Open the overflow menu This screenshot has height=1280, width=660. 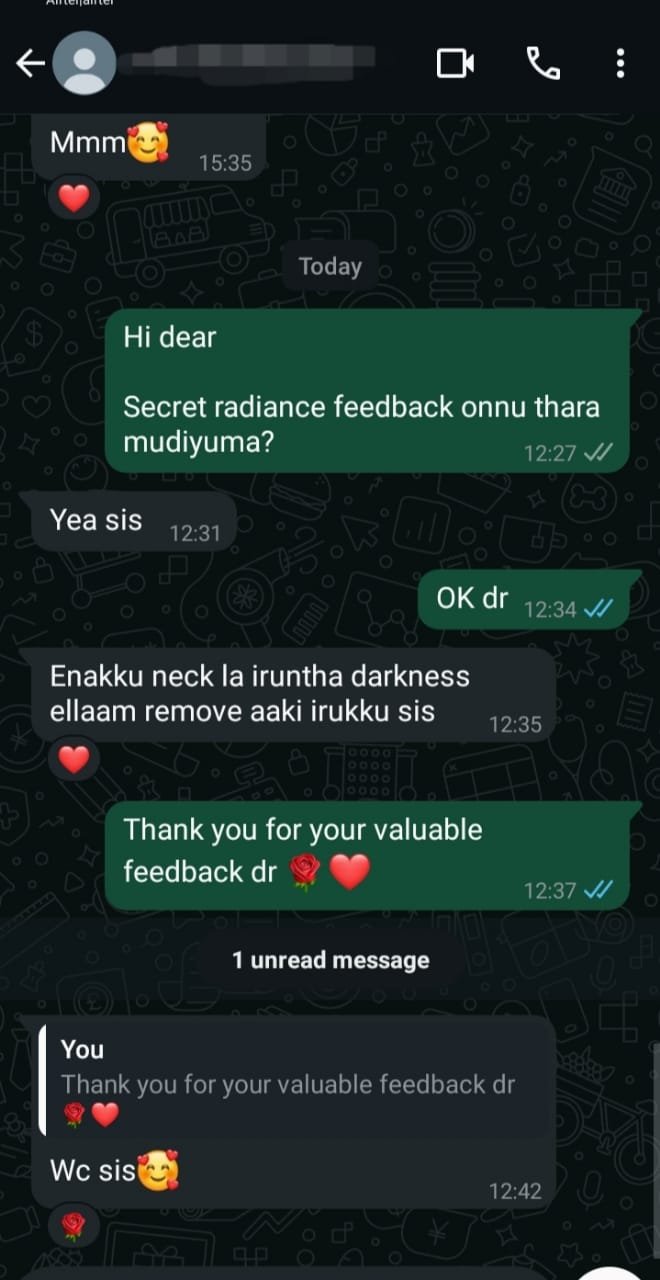(620, 64)
